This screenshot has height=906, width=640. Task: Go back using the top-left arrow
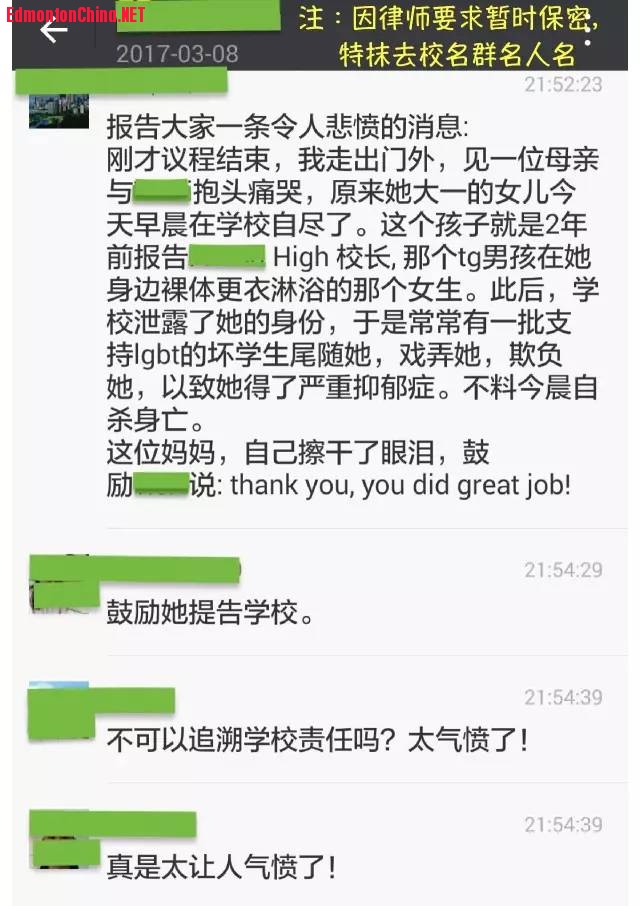tap(52, 32)
